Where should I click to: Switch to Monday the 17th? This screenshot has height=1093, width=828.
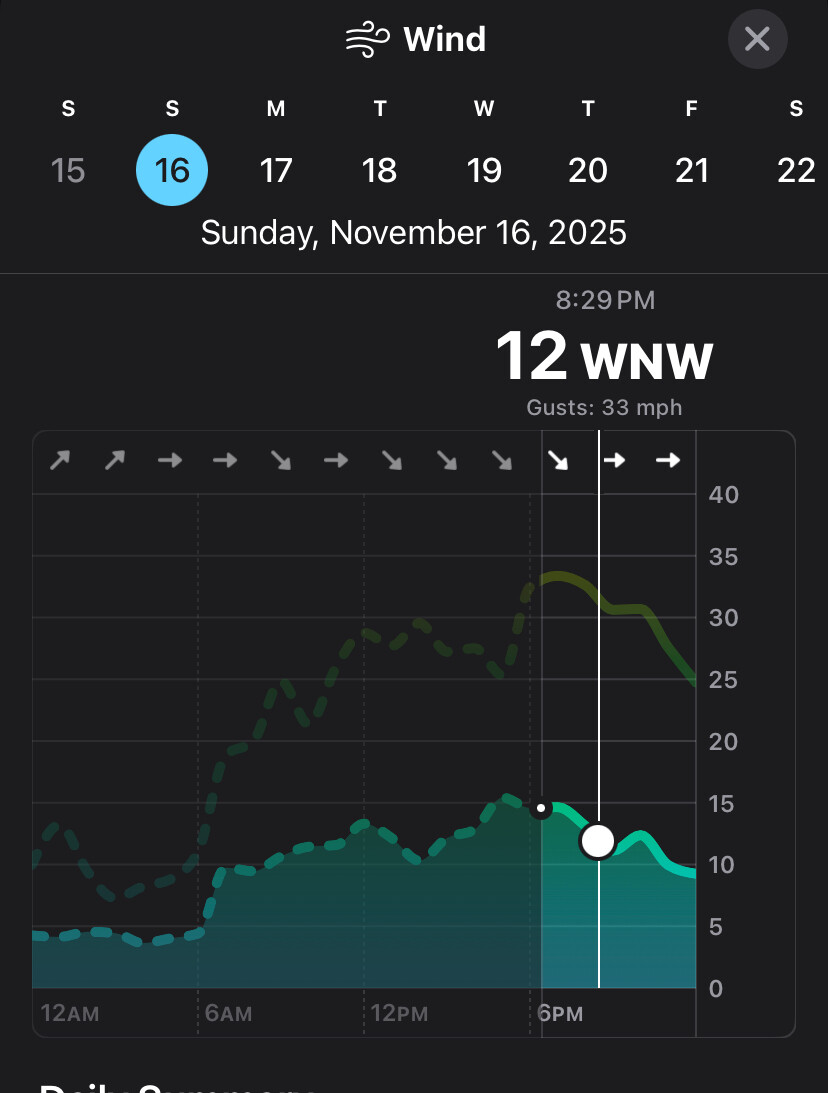[276, 171]
